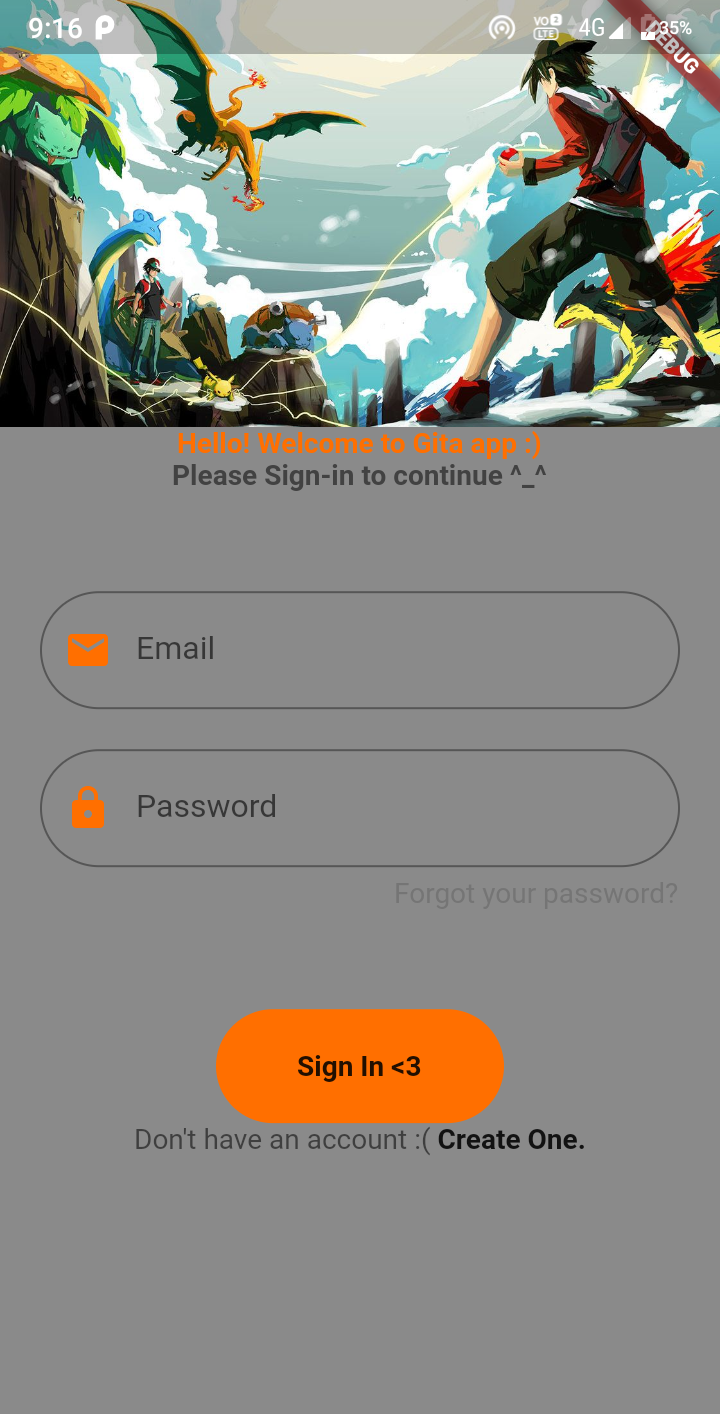Image resolution: width=720 pixels, height=1414 pixels.
Task: Tap the VoLTE indicator icon
Action: (x=547, y=28)
